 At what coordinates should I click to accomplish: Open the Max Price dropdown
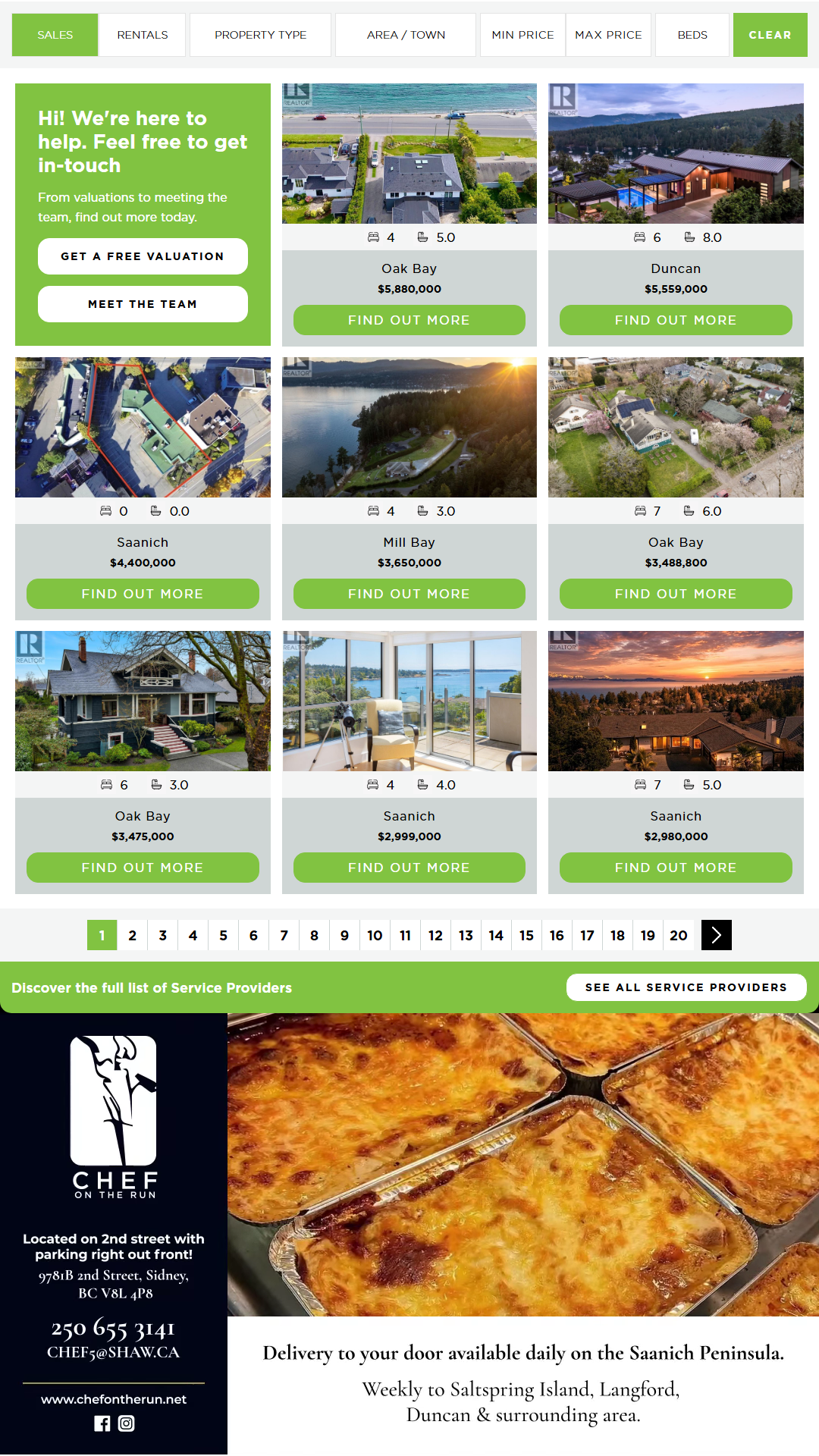coord(608,35)
